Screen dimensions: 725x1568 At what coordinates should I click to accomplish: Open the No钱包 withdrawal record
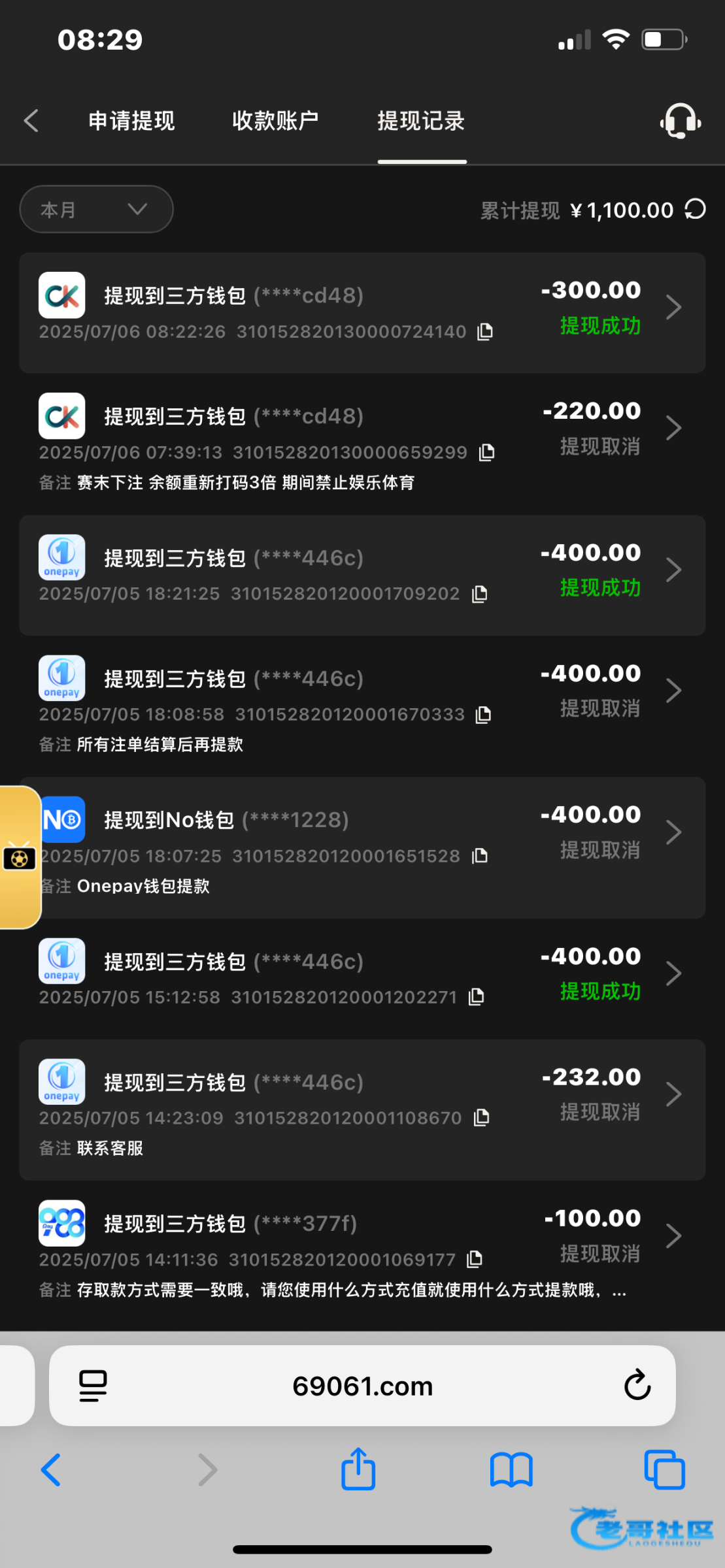[362, 847]
